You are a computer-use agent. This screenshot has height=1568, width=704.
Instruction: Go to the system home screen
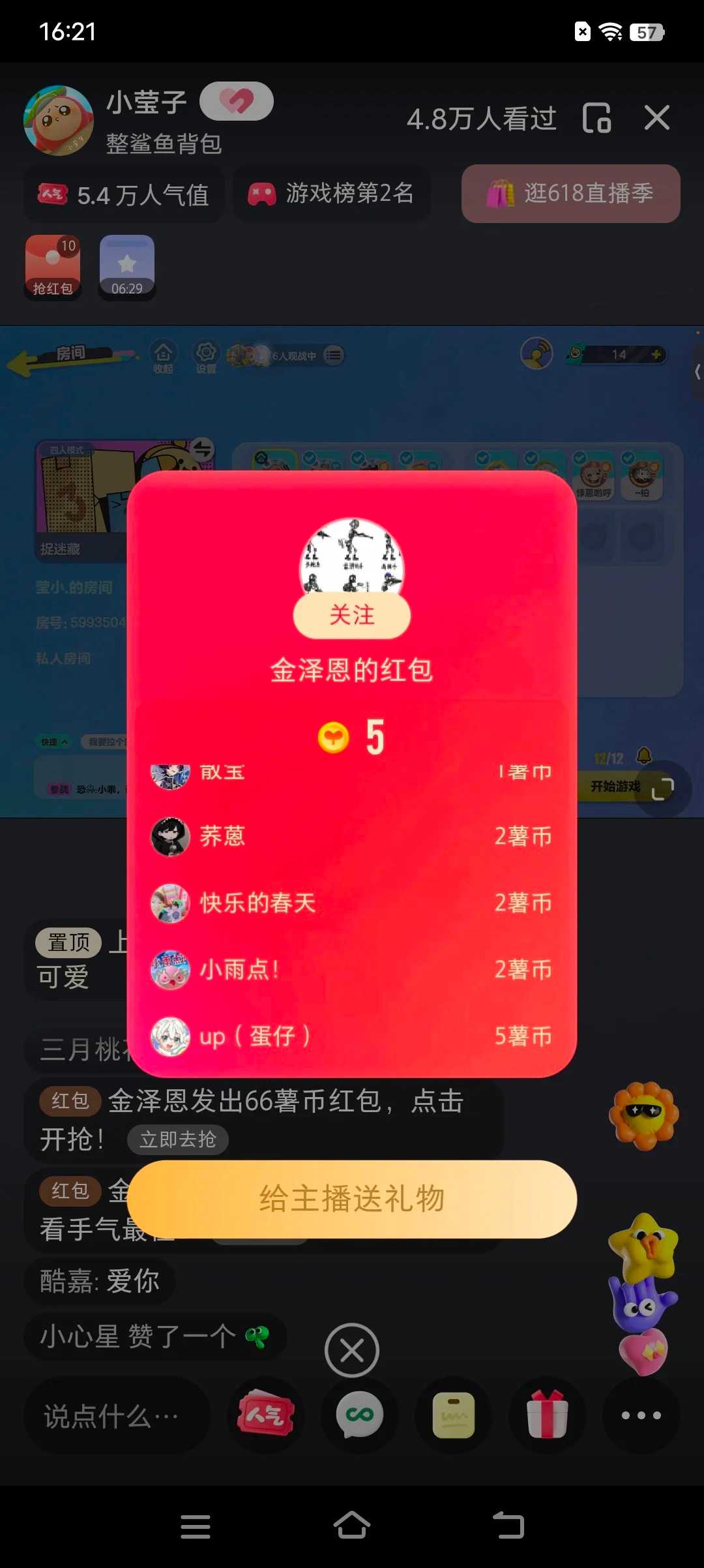coord(352,1526)
